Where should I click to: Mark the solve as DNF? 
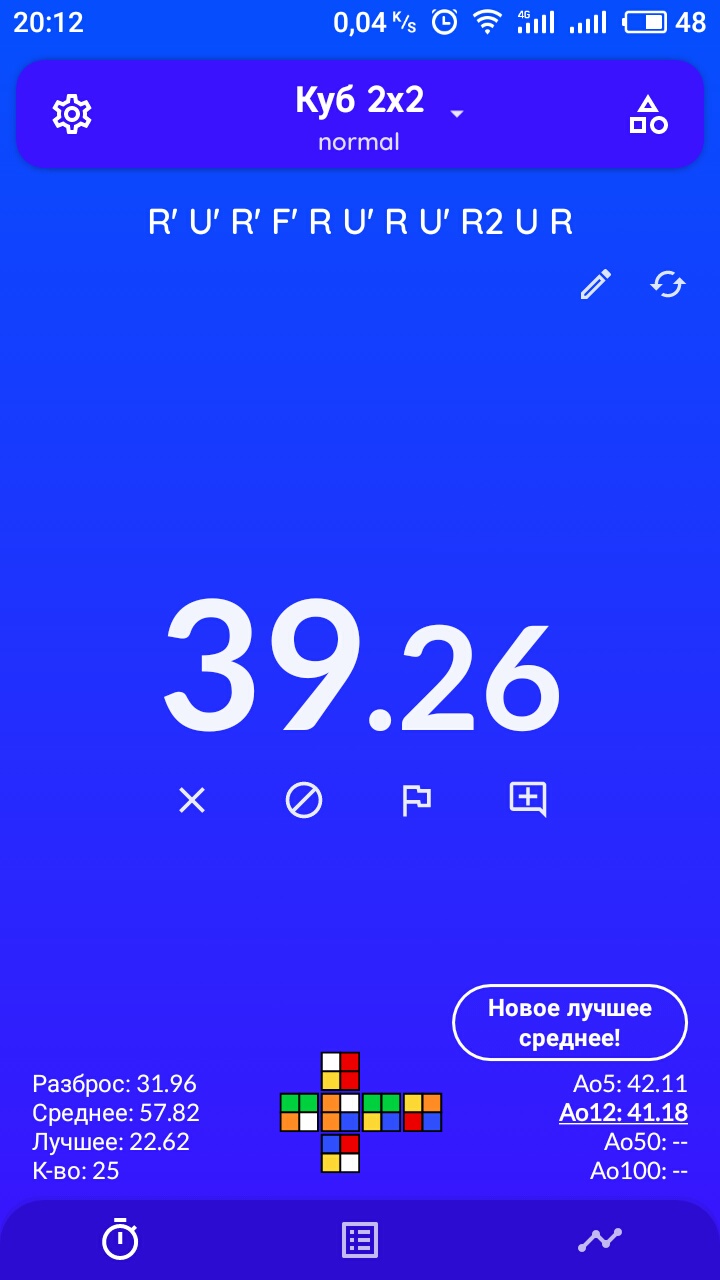(303, 799)
